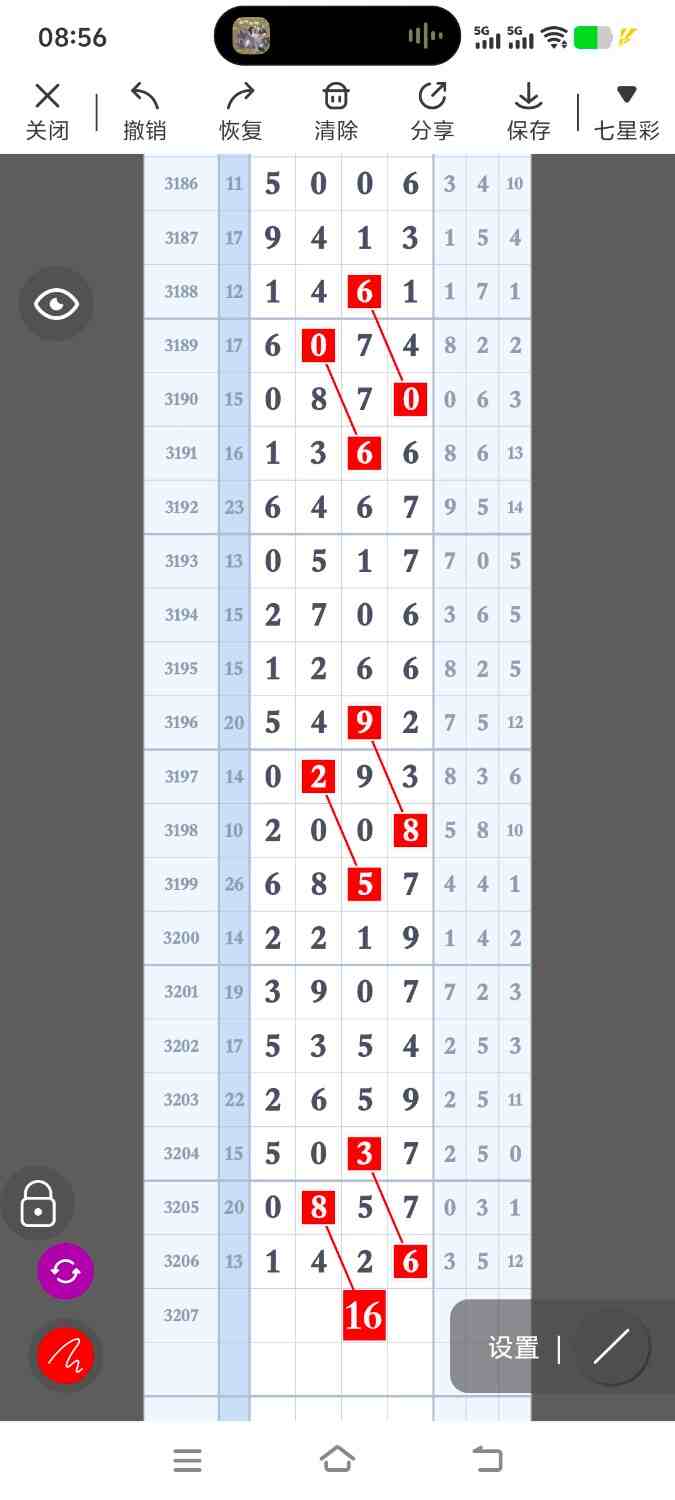Screen dimensions: 675x1500
Task: Open drawing settings (设置)
Action: [x=513, y=1348]
